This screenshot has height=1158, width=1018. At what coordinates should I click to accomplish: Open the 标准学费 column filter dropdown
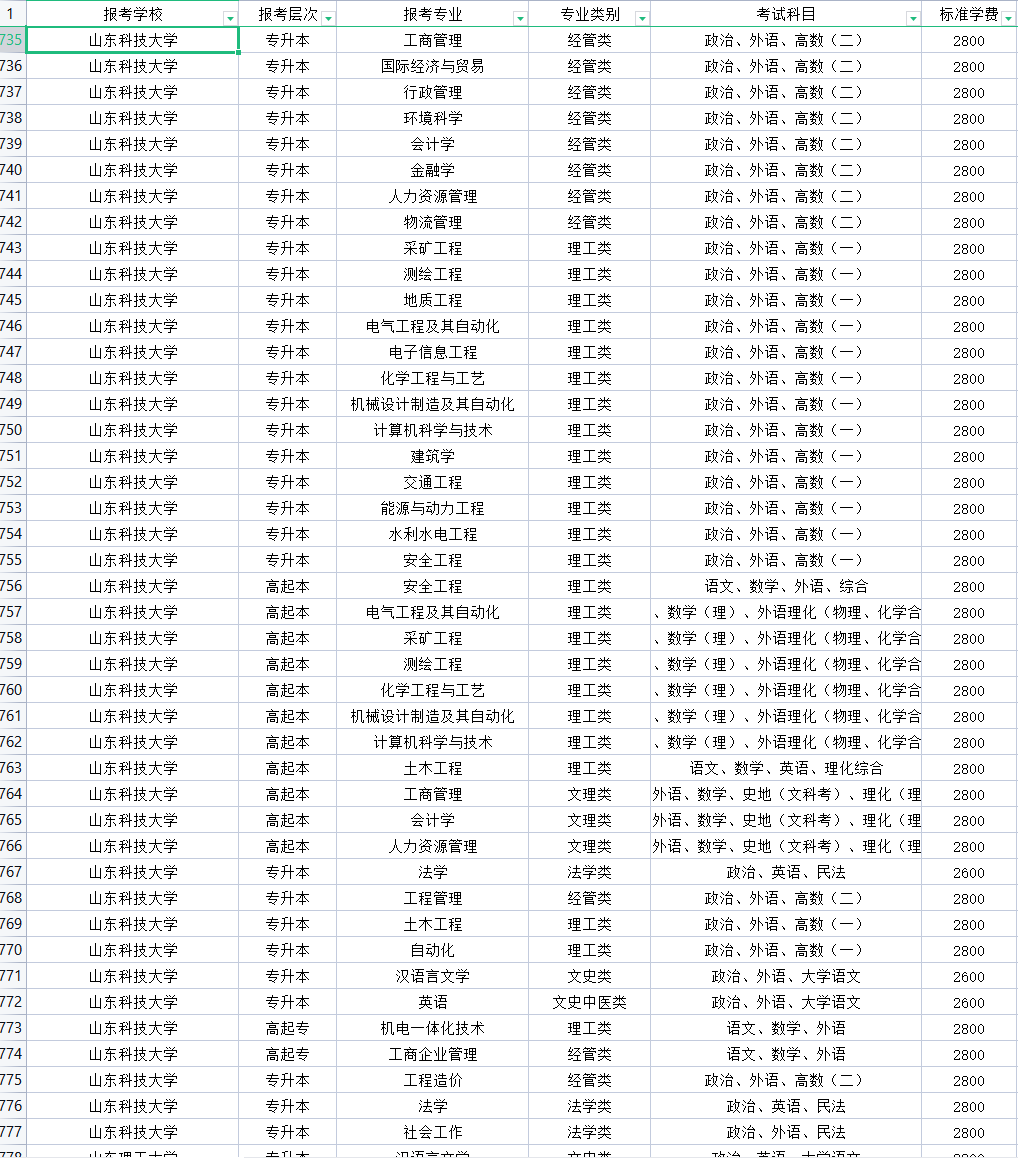1009,19
